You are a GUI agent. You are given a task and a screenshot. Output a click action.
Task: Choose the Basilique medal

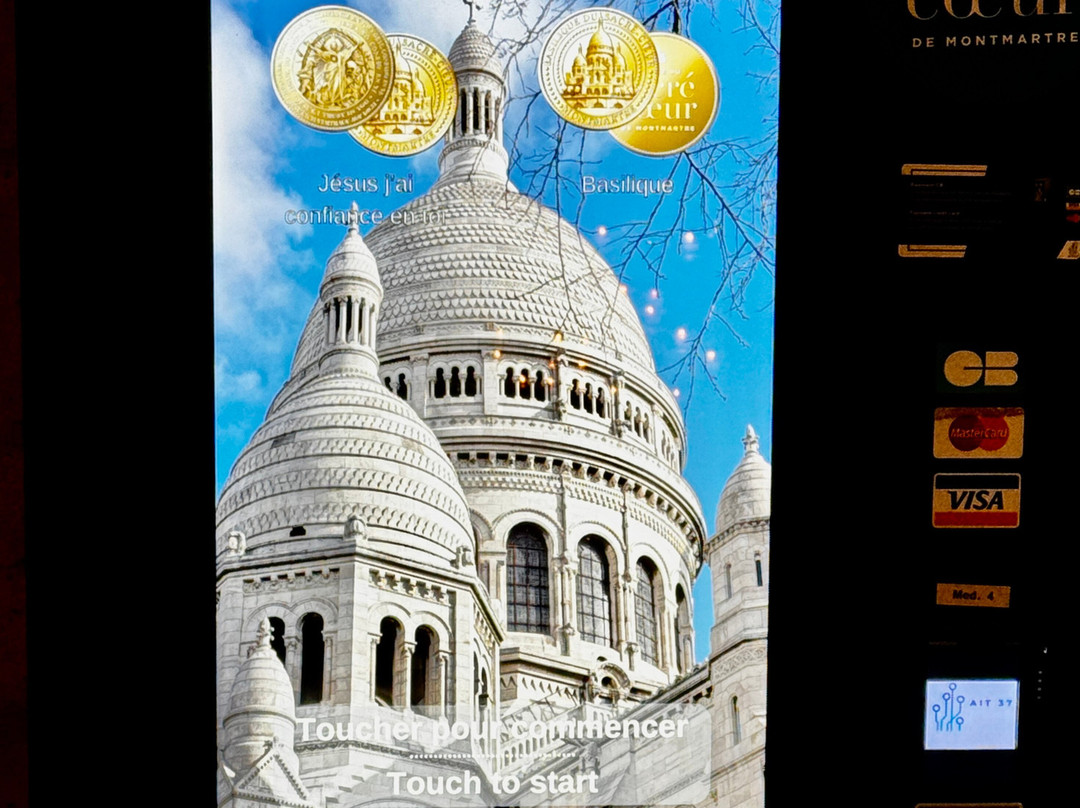[x=628, y=82]
